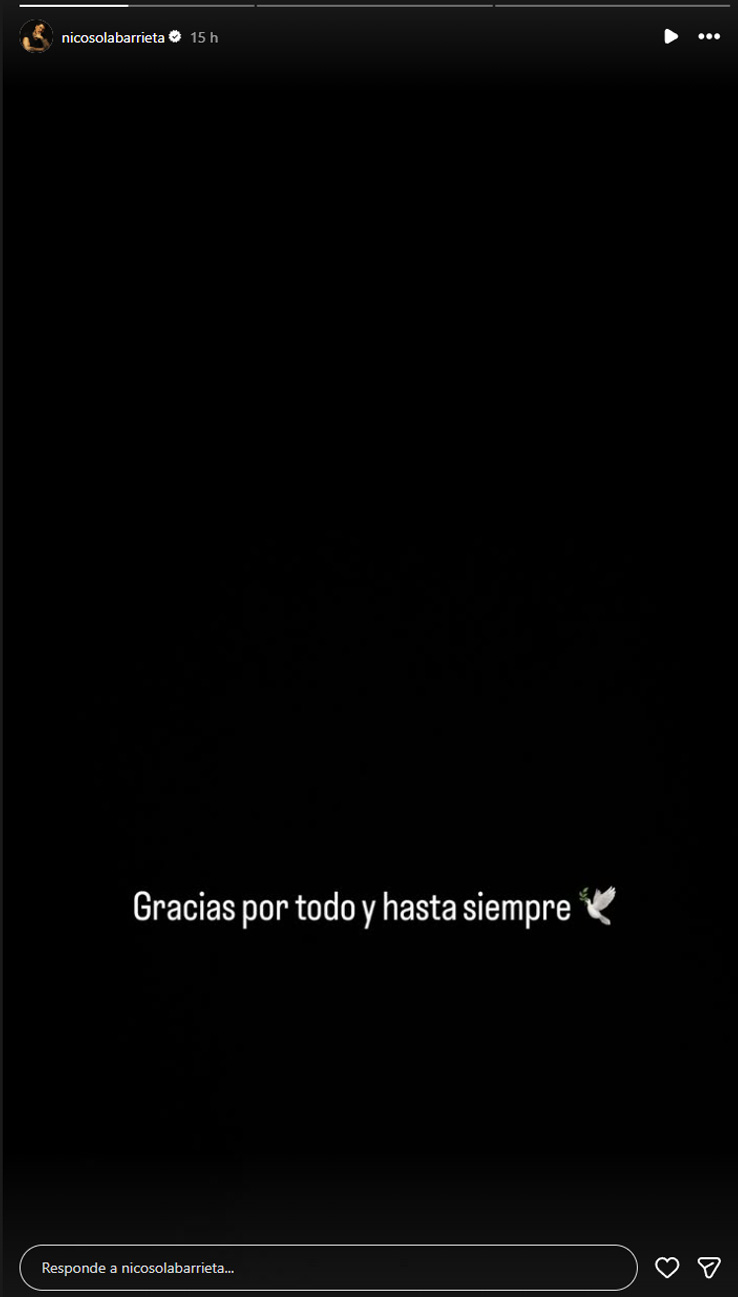This screenshot has width=738, height=1297.
Task: Open nicosolabarrieta's profile picture
Action: coord(36,37)
